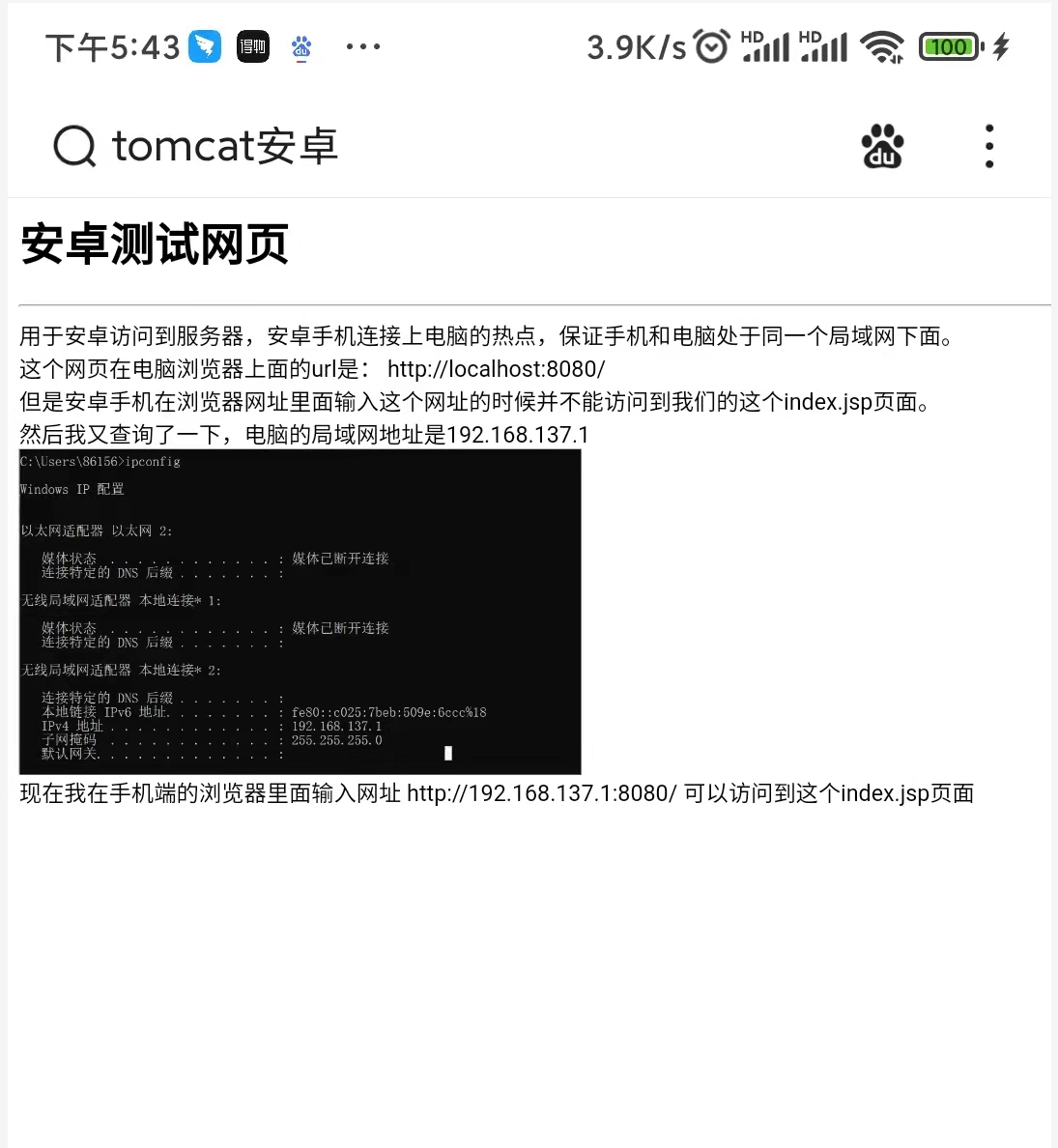Screen dimensions: 1058x1148
Task: Open the Baidu paw icon
Action: click(882, 147)
